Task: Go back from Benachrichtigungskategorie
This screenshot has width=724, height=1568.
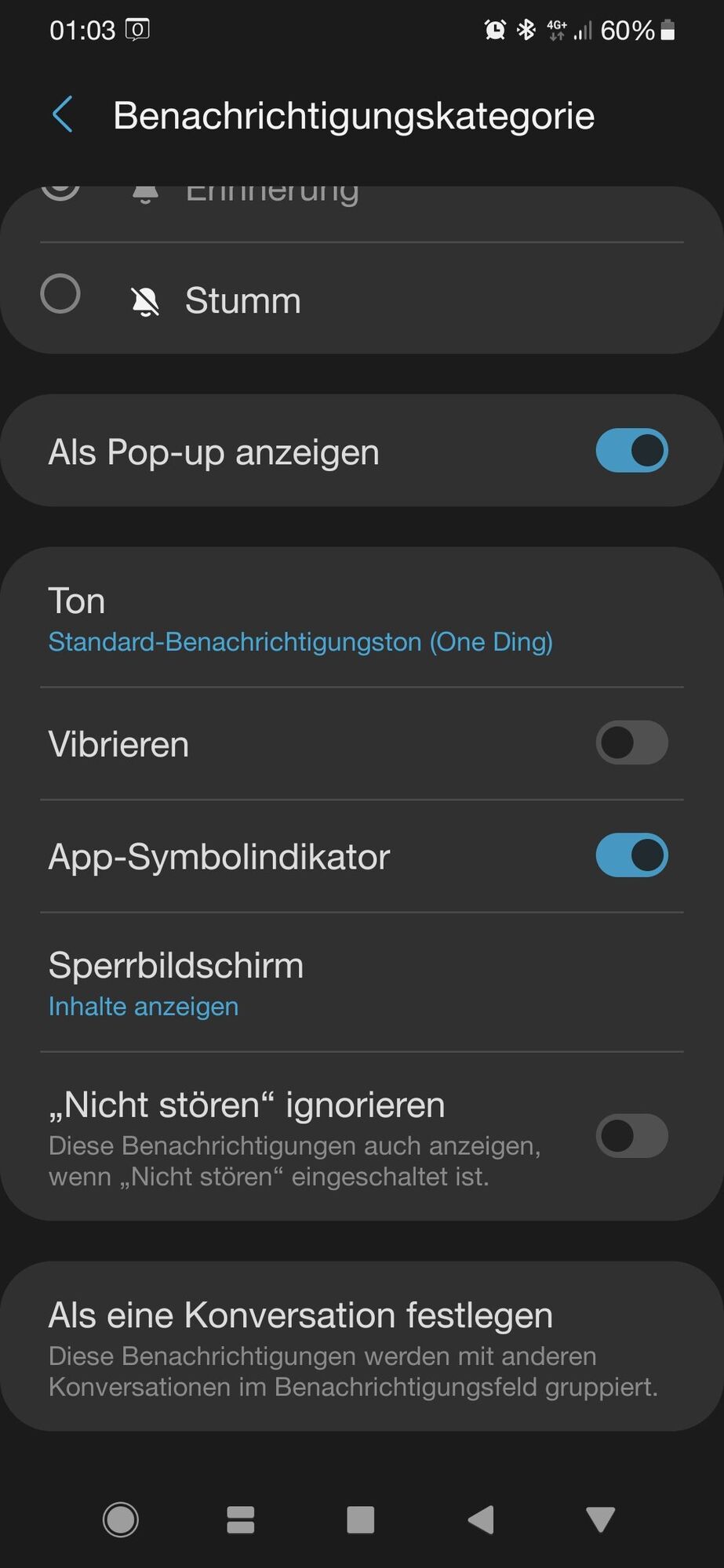Action: pos(63,115)
